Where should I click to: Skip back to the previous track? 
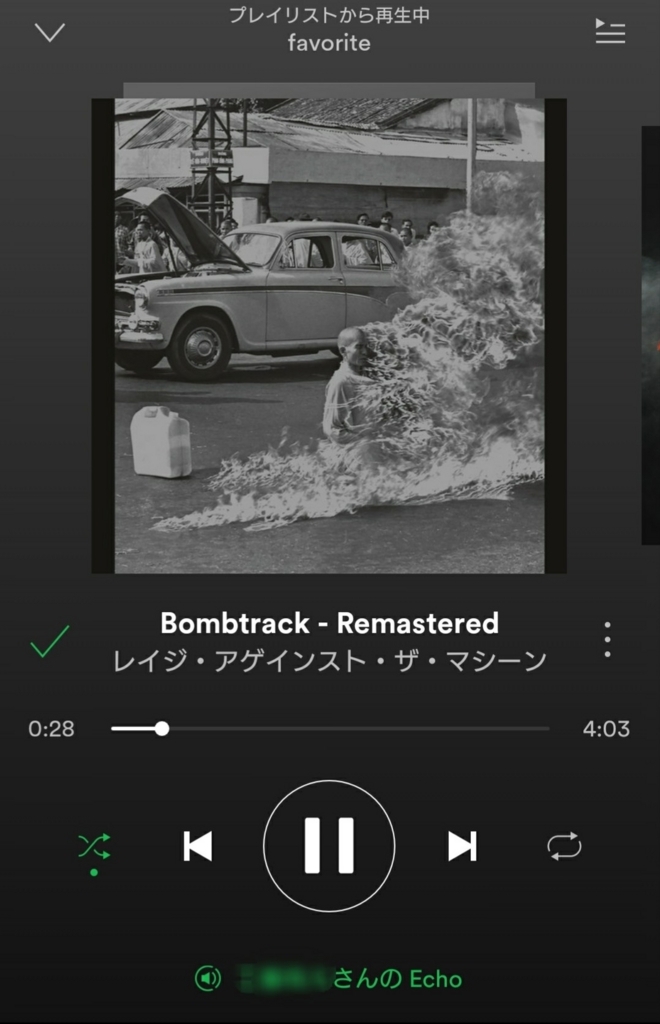coord(198,847)
